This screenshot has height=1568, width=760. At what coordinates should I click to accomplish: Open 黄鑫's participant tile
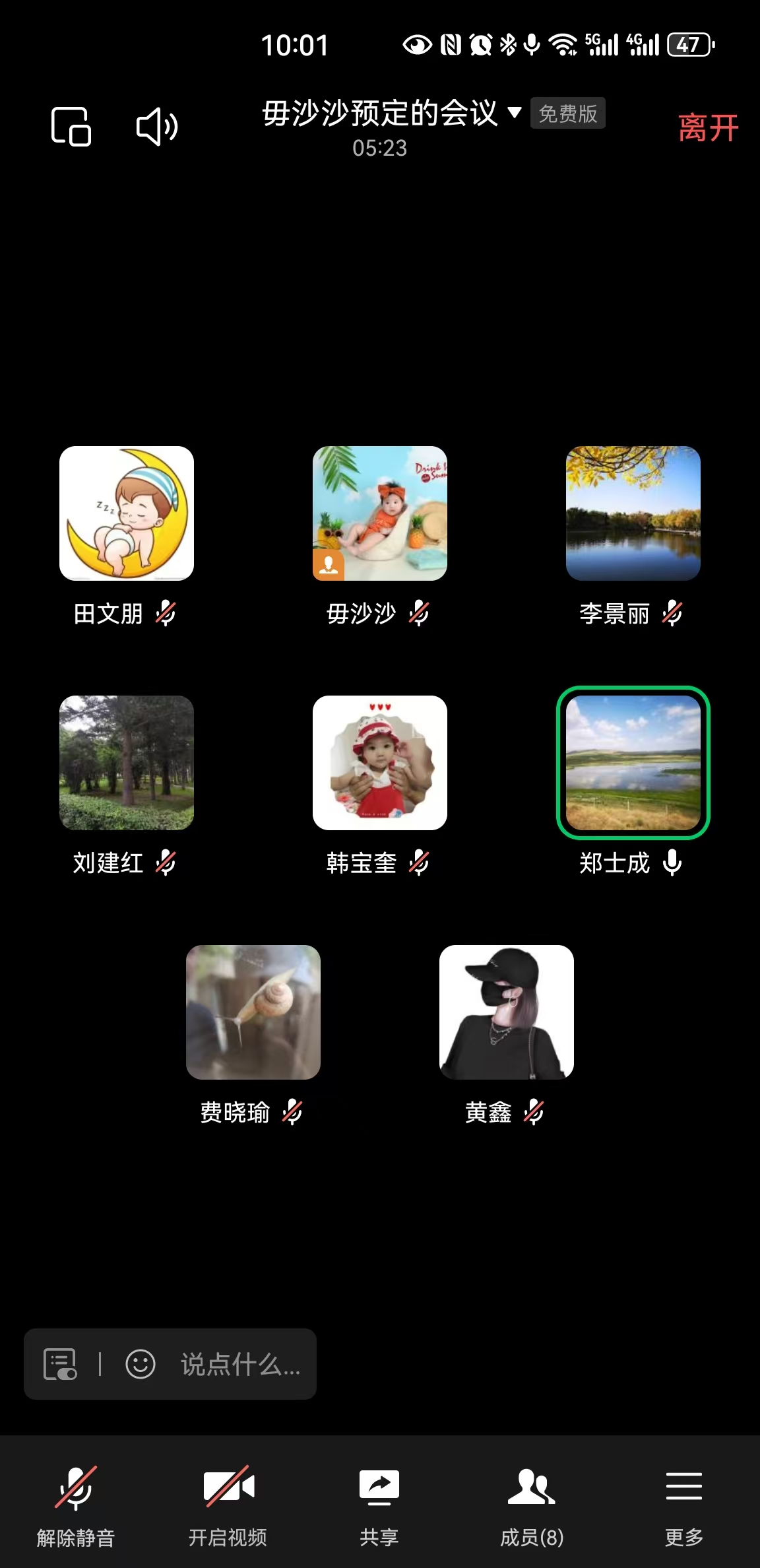pos(507,1012)
